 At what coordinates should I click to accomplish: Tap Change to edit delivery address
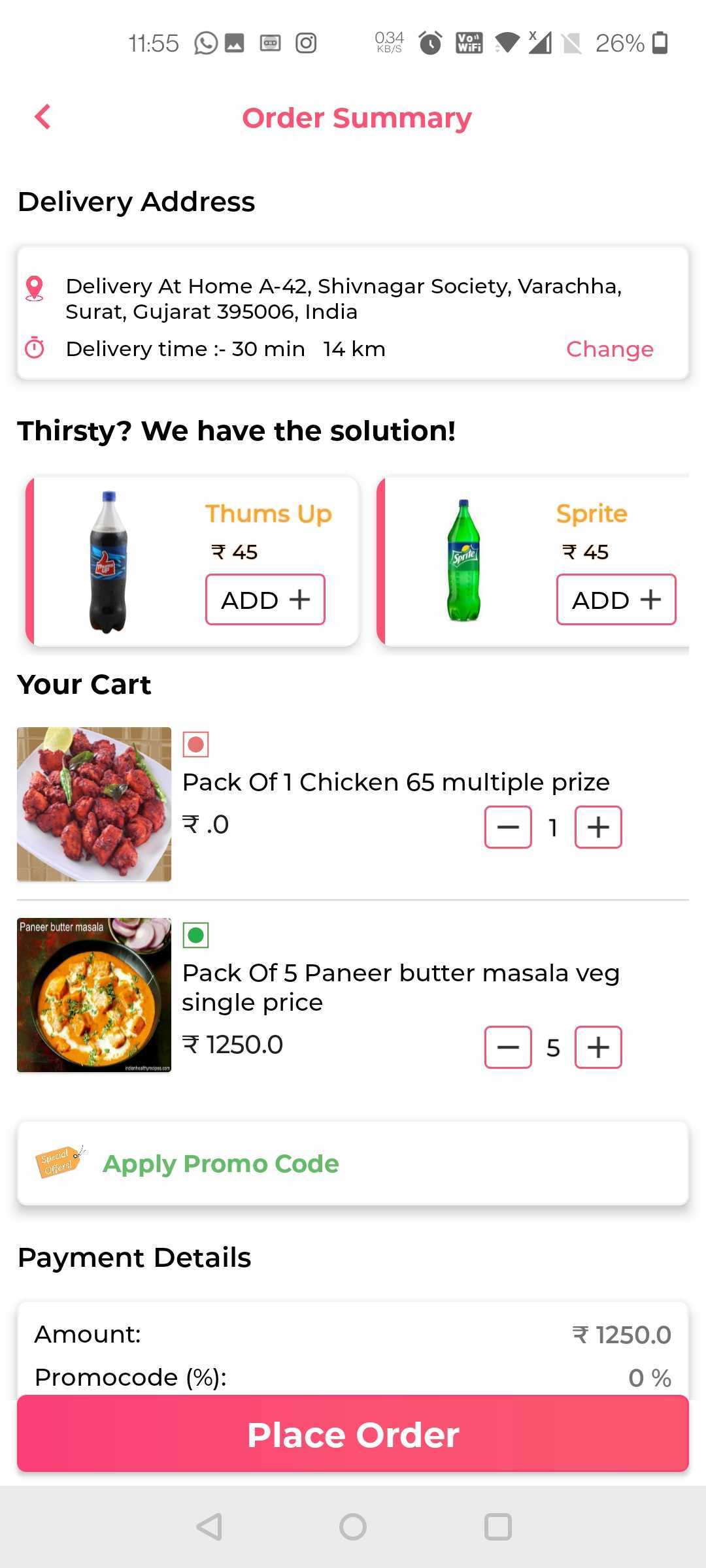click(x=609, y=349)
